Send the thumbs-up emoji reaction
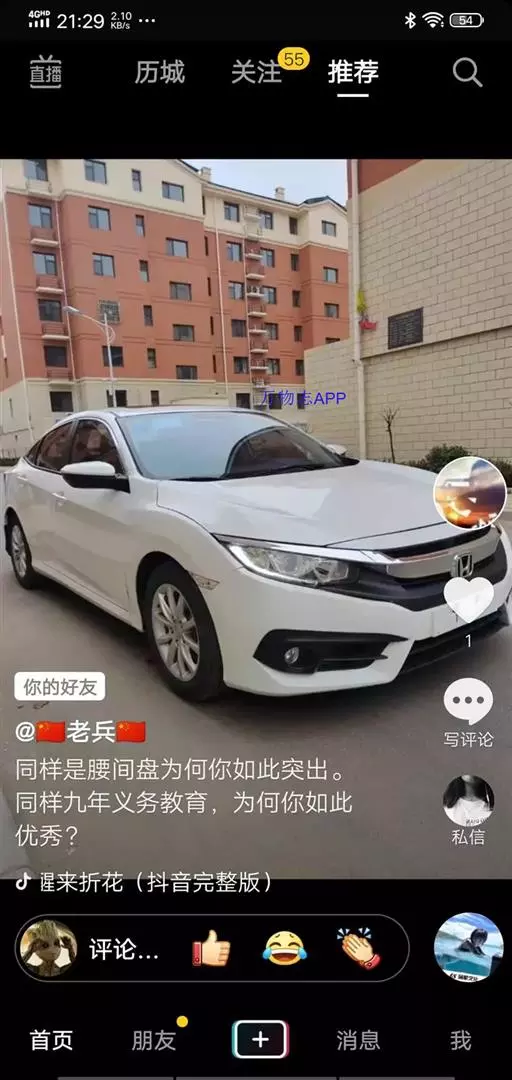 212,948
